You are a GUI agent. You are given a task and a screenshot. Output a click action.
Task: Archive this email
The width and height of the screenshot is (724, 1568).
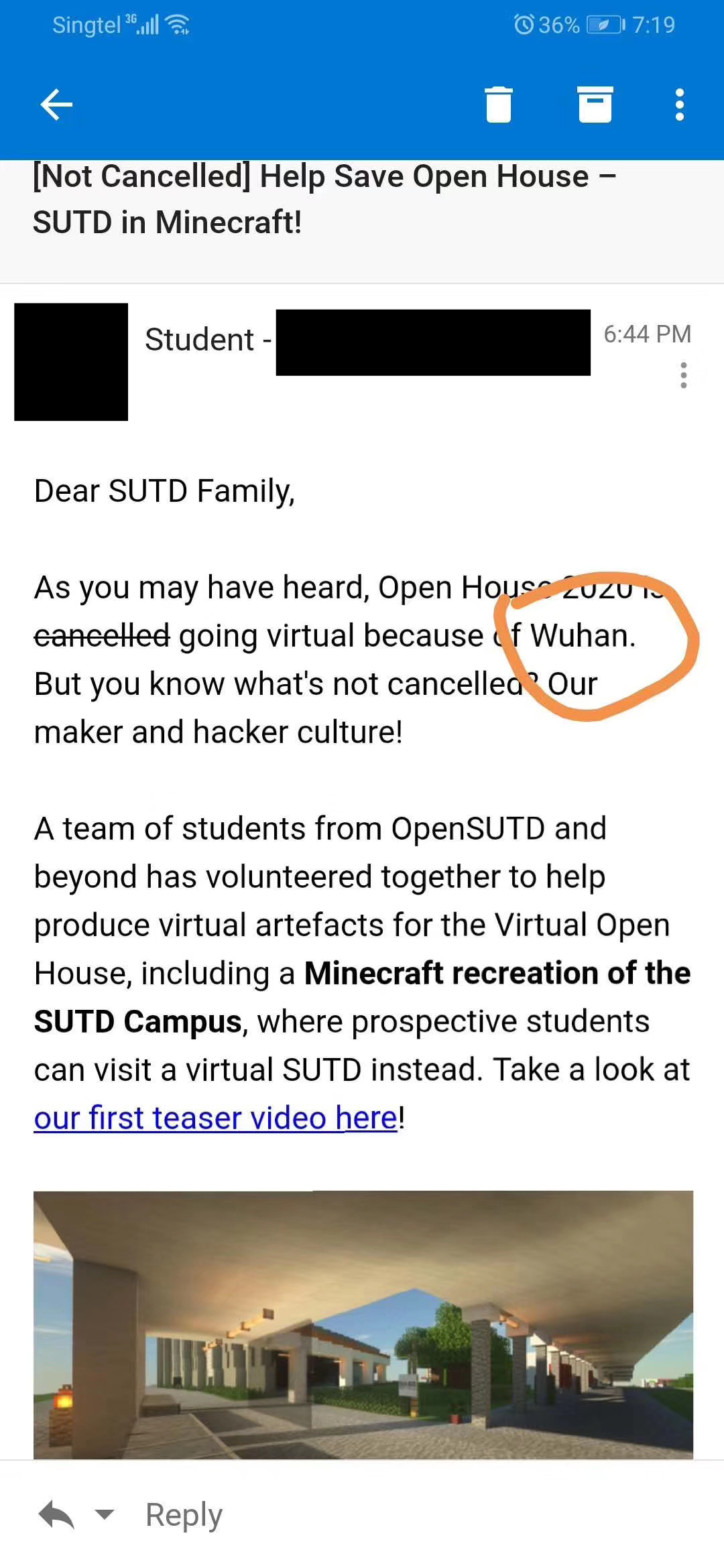click(595, 105)
